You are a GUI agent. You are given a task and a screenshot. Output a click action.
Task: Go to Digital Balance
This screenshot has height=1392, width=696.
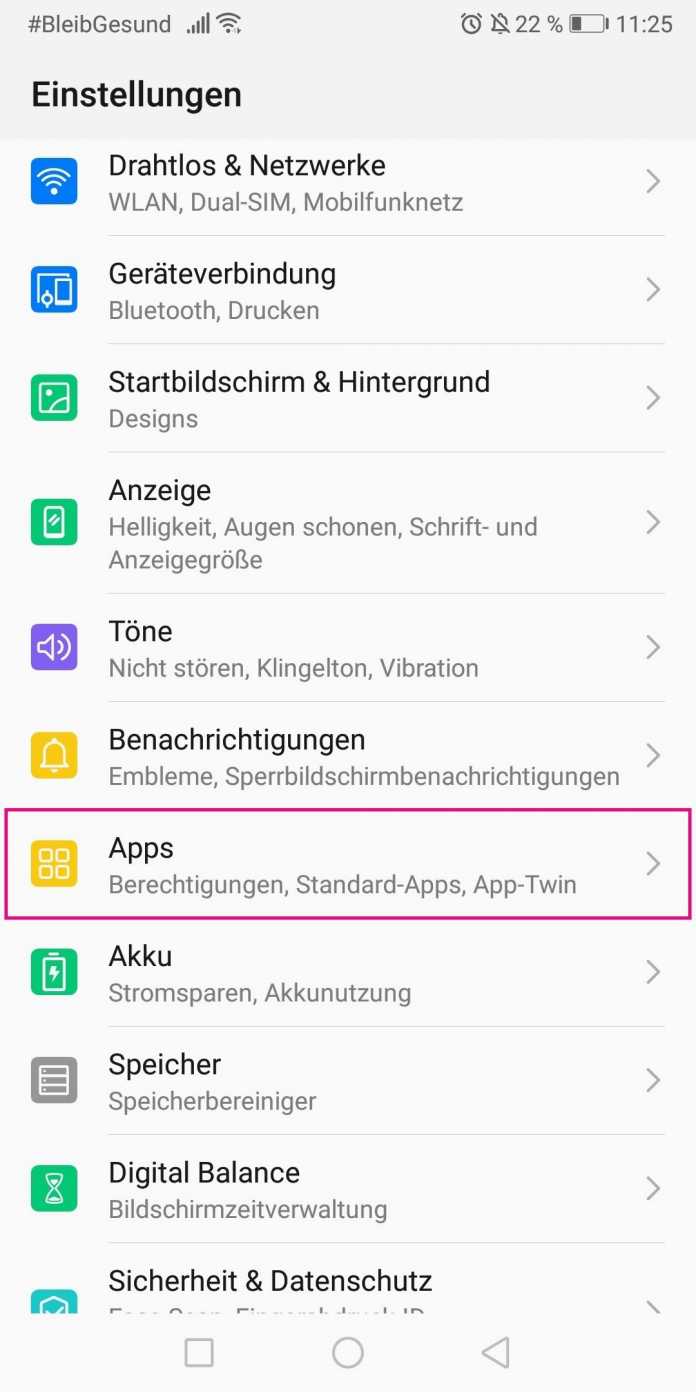347,1188
